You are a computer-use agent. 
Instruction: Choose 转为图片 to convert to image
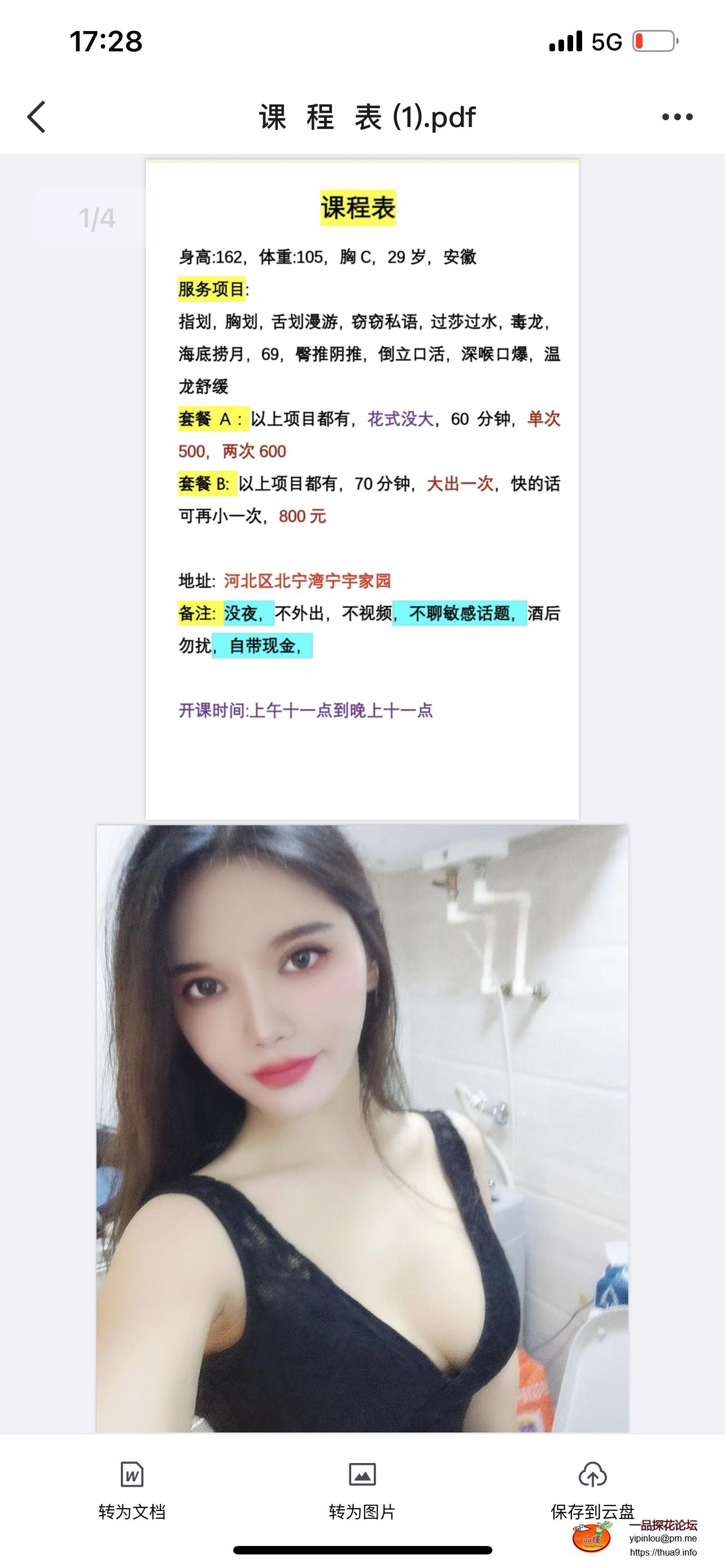pyautogui.click(x=362, y=1489)
